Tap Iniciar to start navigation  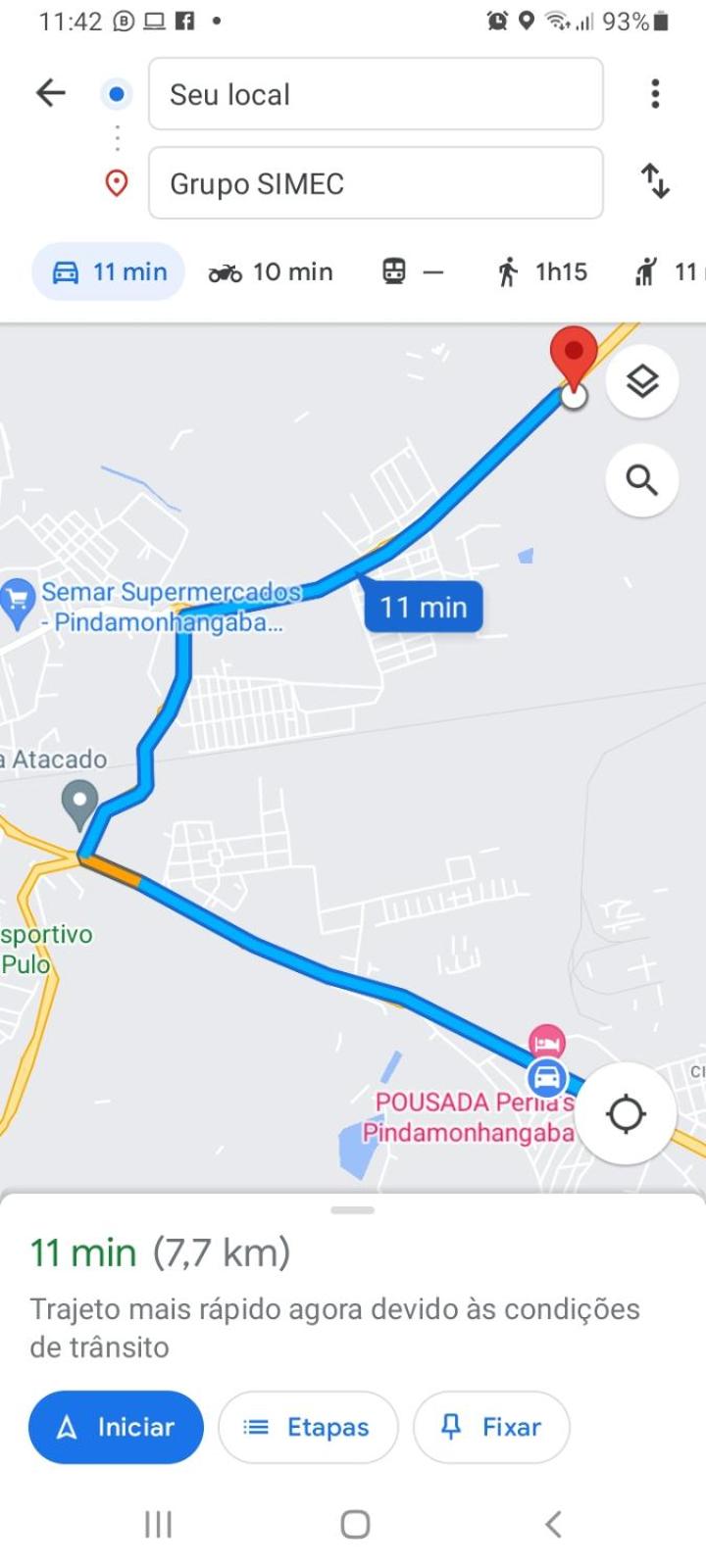pyautogui.click(x=116, y=1427)
